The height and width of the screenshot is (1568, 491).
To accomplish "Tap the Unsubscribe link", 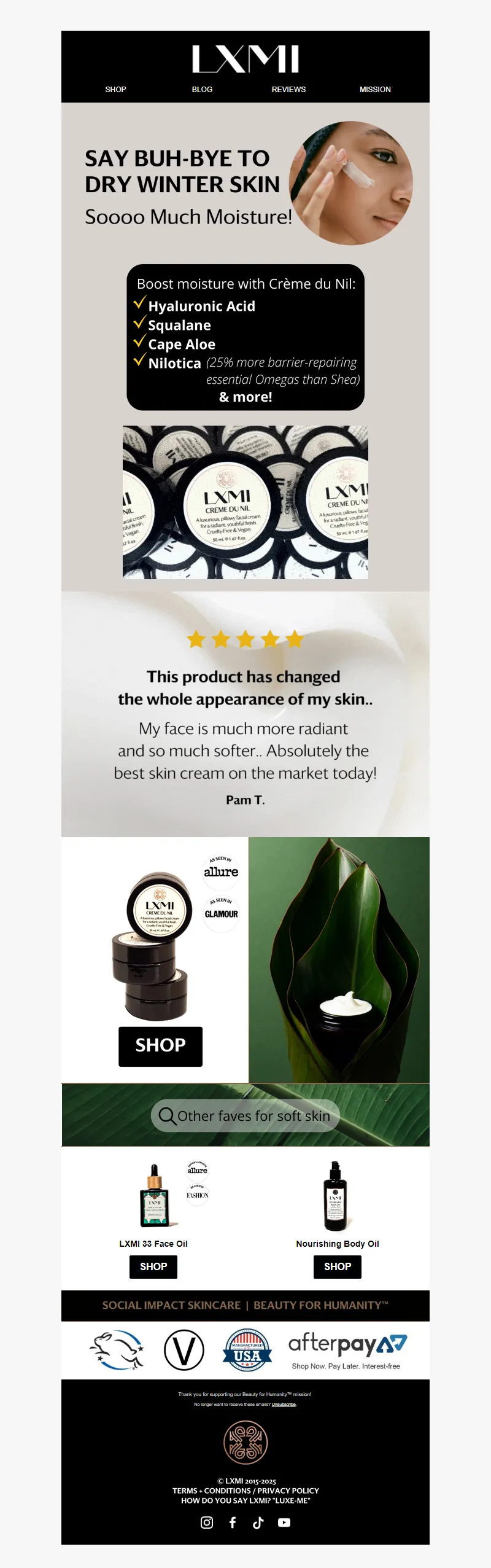I will pyautogui.click(x=284, y=1404).
